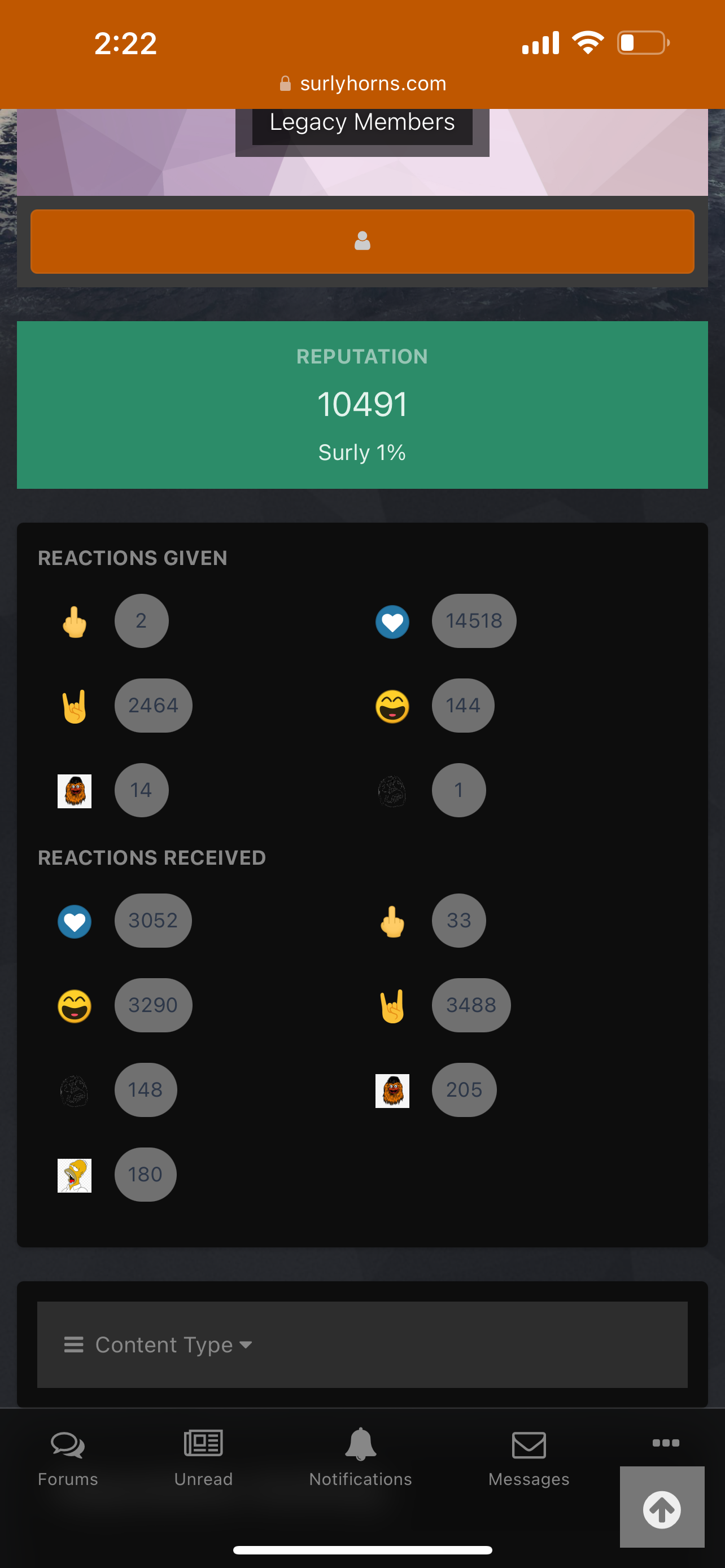Open the Legacy Members group label
The image size is (725, 1568).
pyautogui.click(x=362, y=124)
